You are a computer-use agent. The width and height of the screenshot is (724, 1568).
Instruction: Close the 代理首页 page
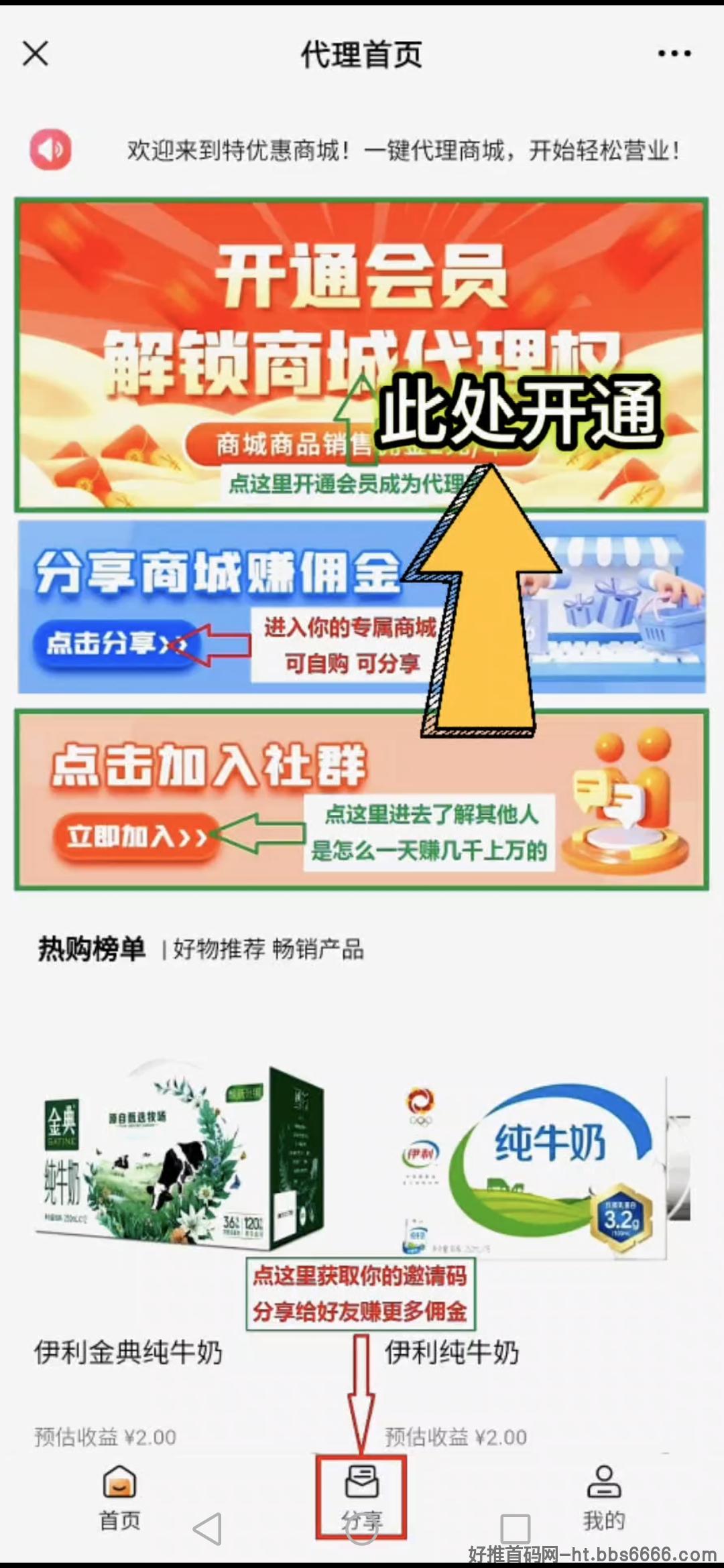pyautogui.click(x=36, y=54)
